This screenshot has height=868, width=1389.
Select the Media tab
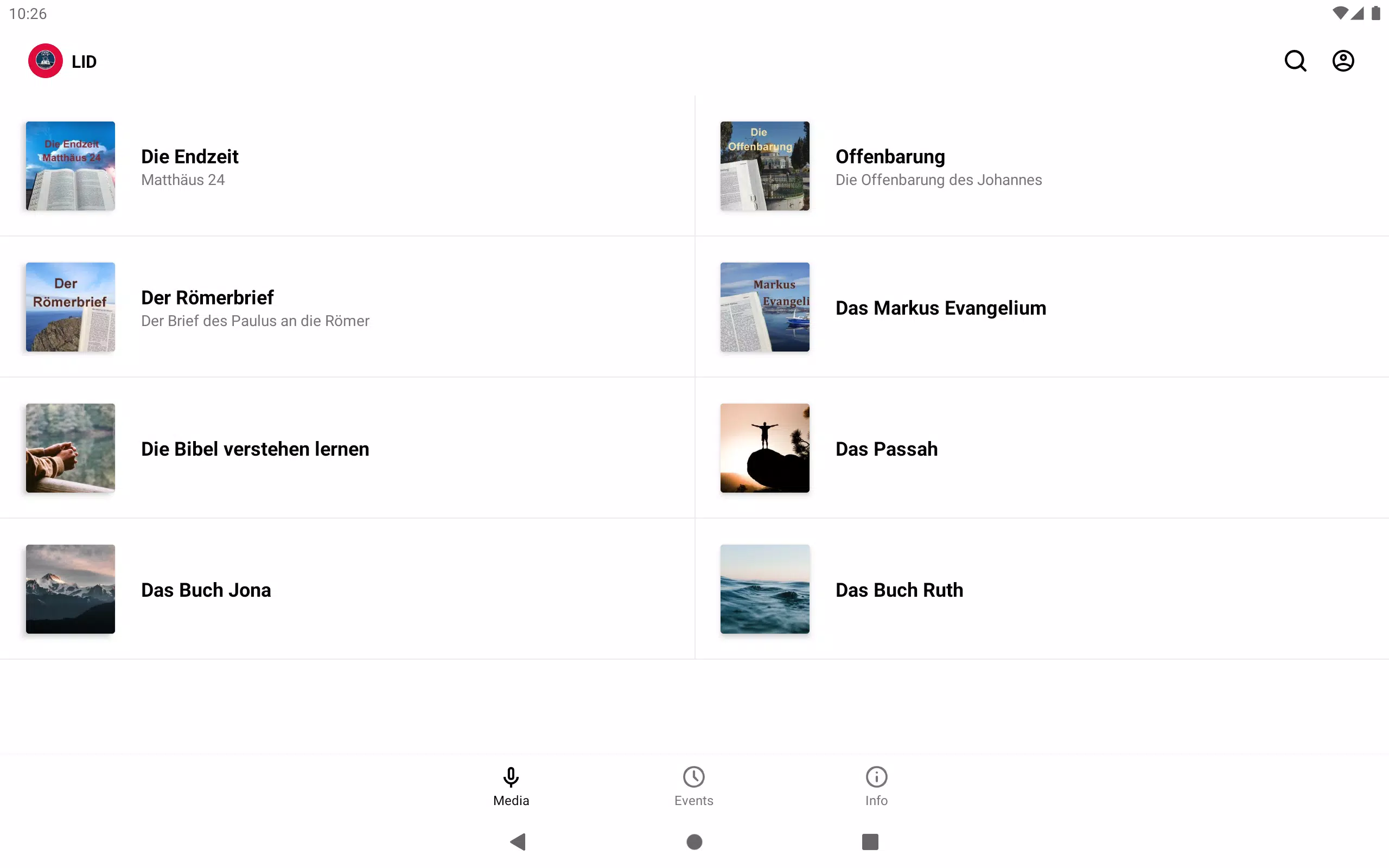[x=511, y=787]
